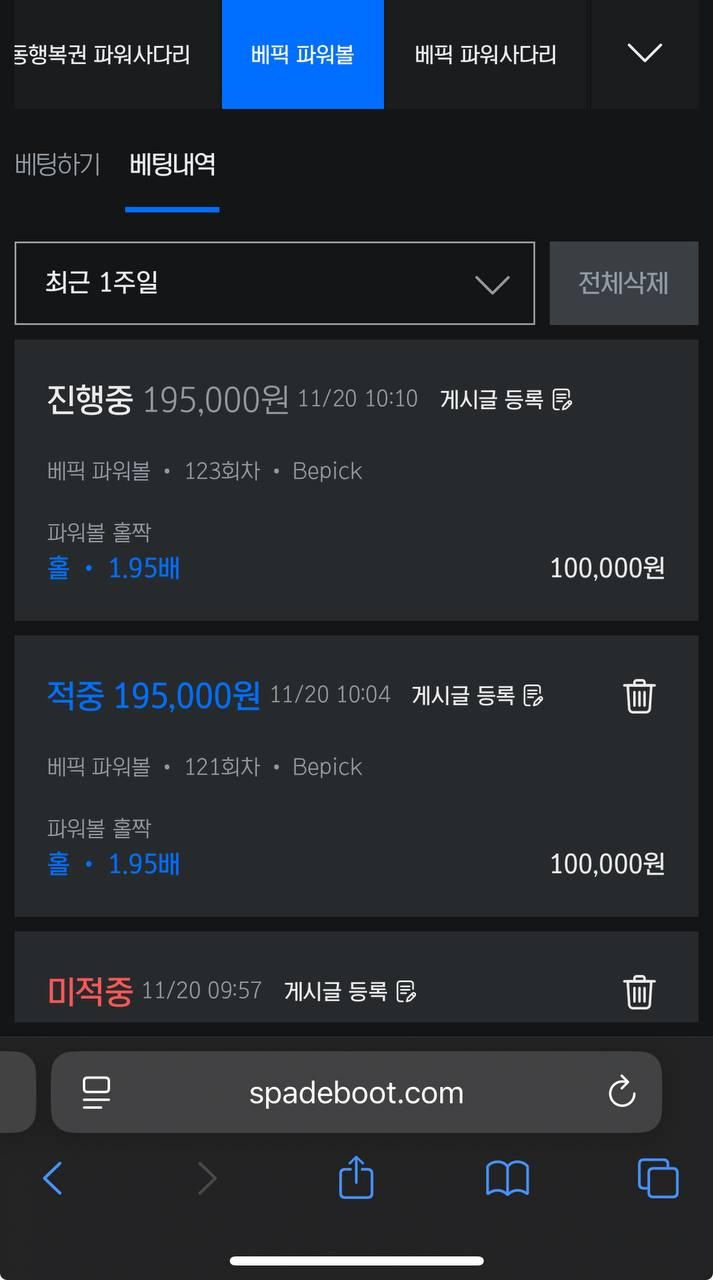Image resolution: width=713 pixels, height=1280 pixels.
Task: Show all open browser tabs
Action: [658, 1178]
